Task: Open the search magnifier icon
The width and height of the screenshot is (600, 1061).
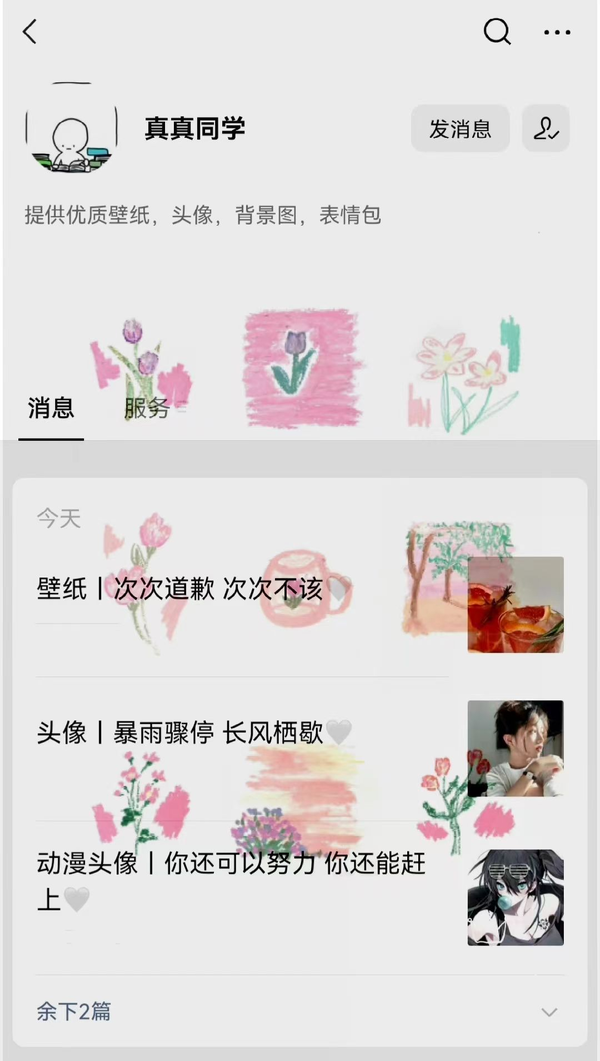Action: point(497,32)
